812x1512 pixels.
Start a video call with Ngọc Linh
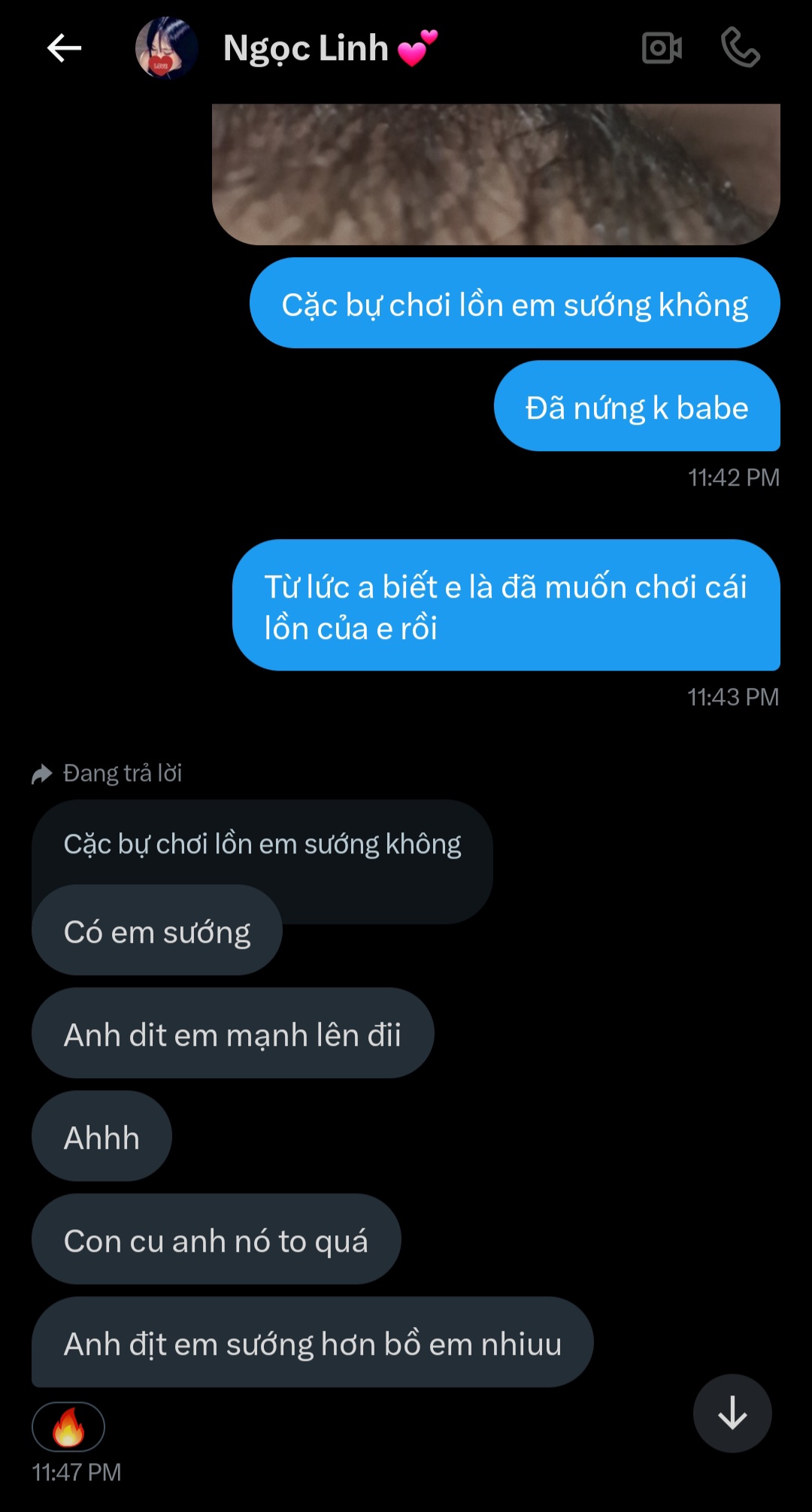click(x=662, y=48)
